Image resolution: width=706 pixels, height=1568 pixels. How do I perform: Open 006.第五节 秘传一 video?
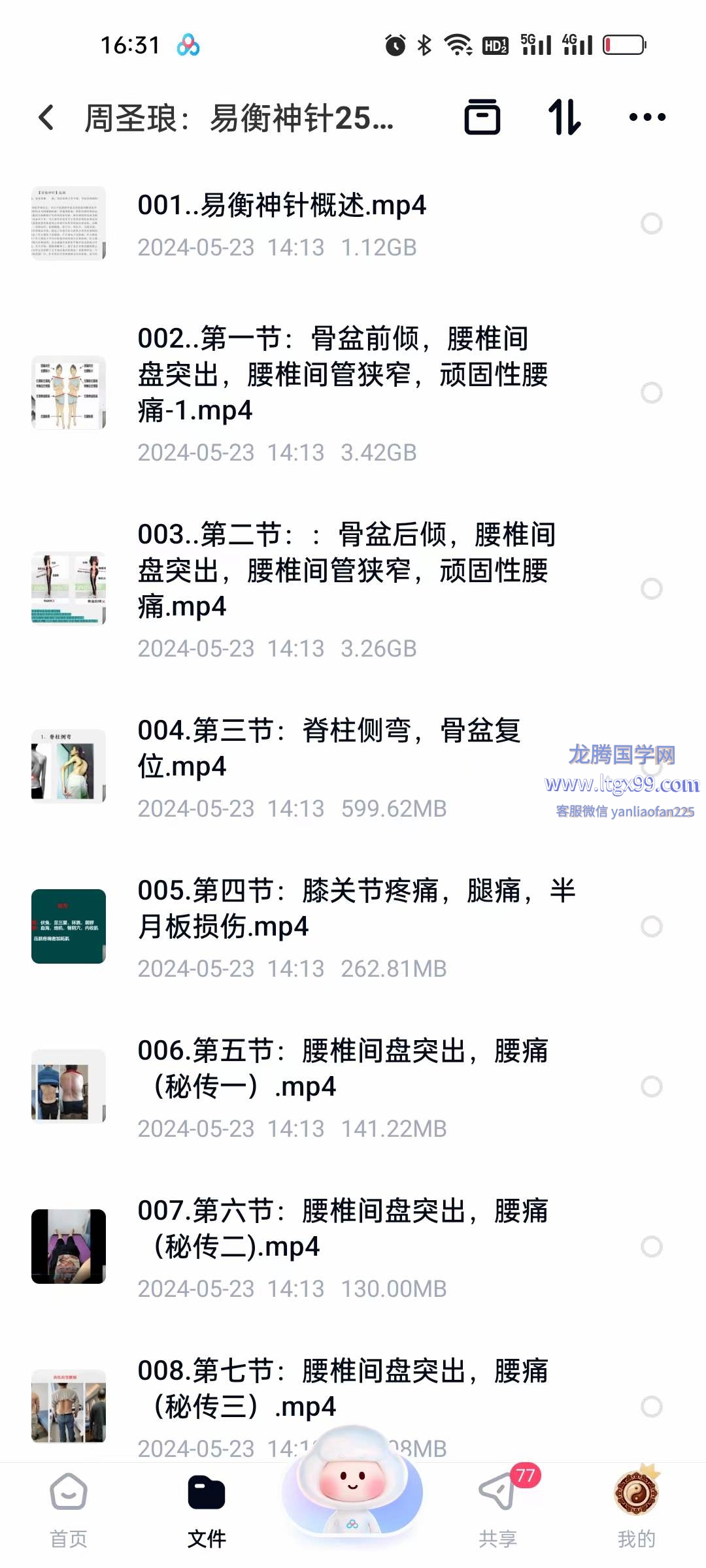(340, 1068)
